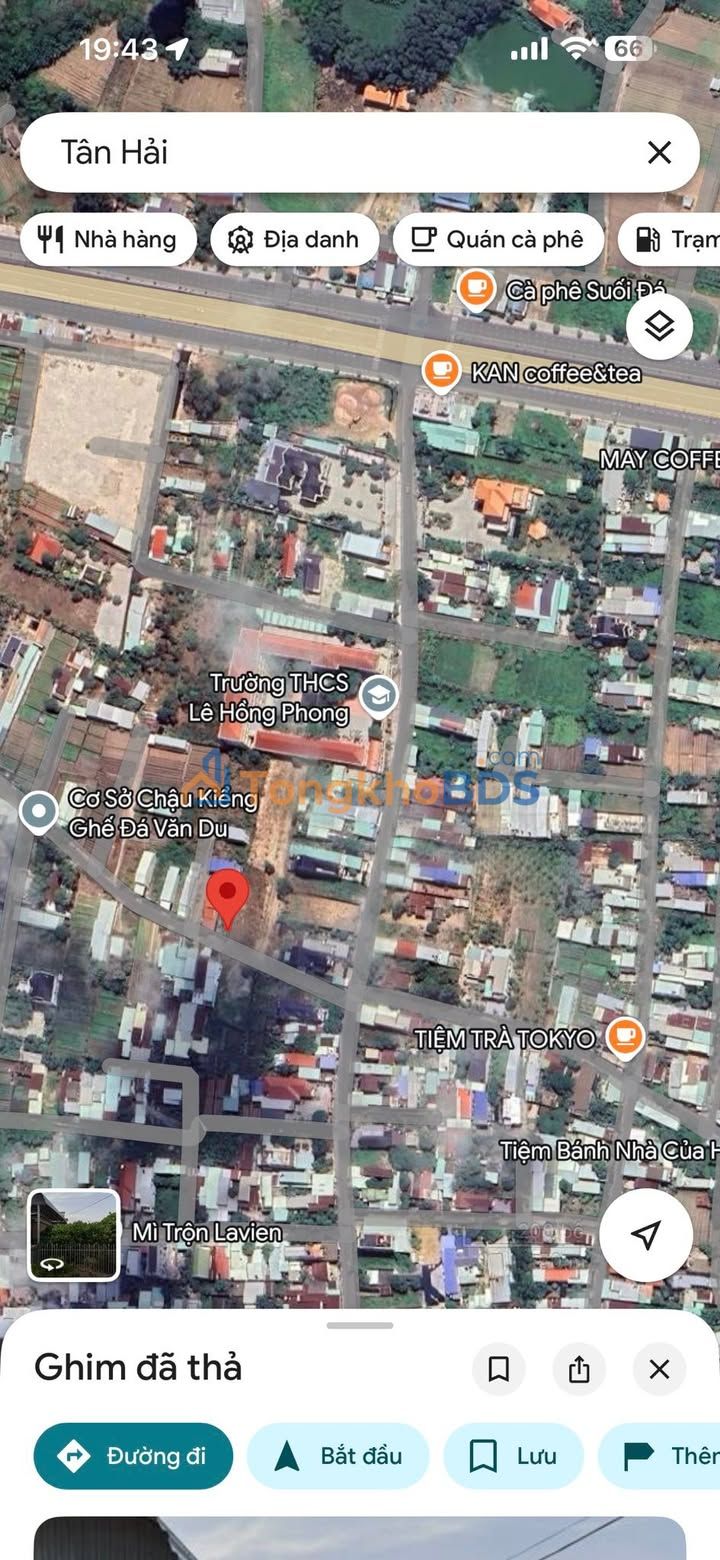The height and width of the screenshot is (1560, 720).
Task: Select the Địa danh filter chip
Action: [x=294, y=239]
